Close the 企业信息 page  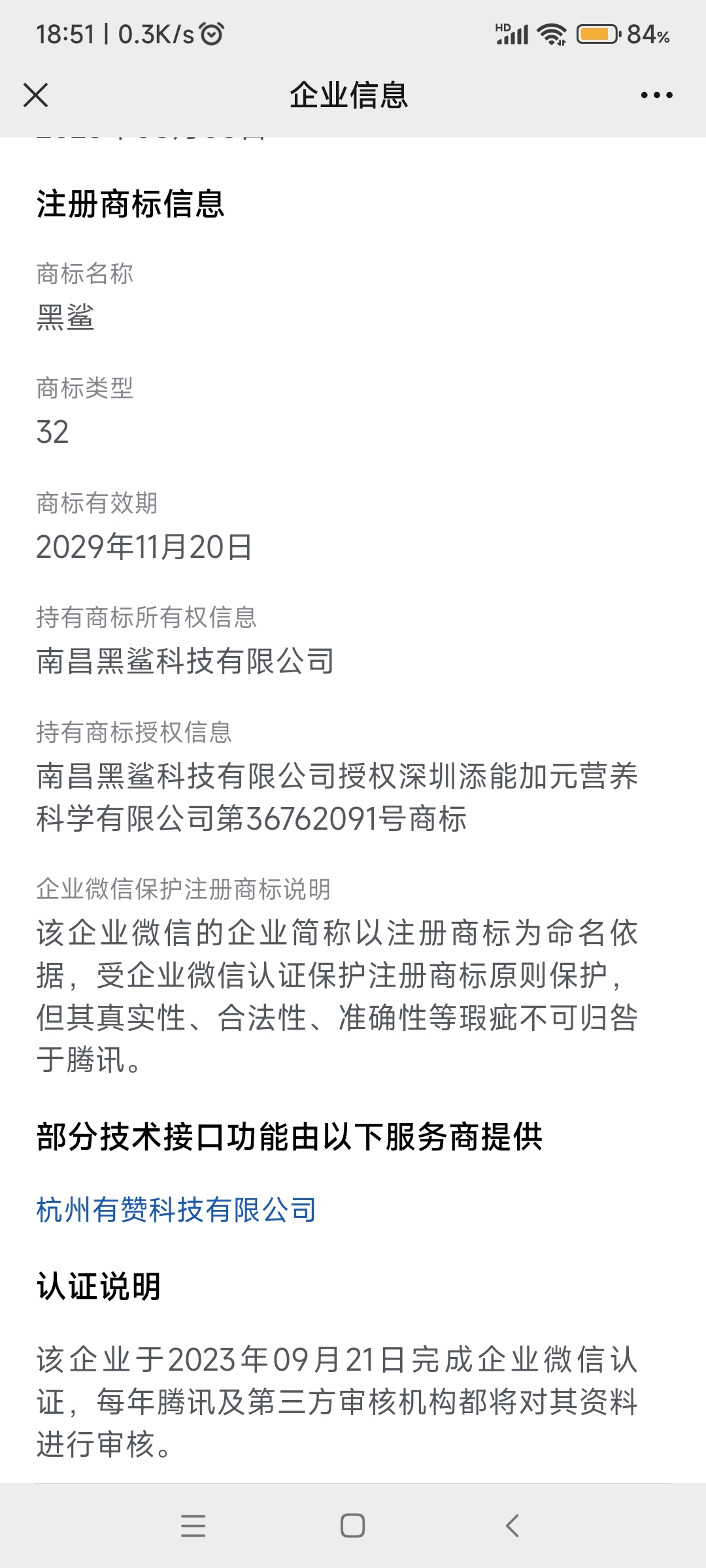pyautogui.click(x=35, y=95)
